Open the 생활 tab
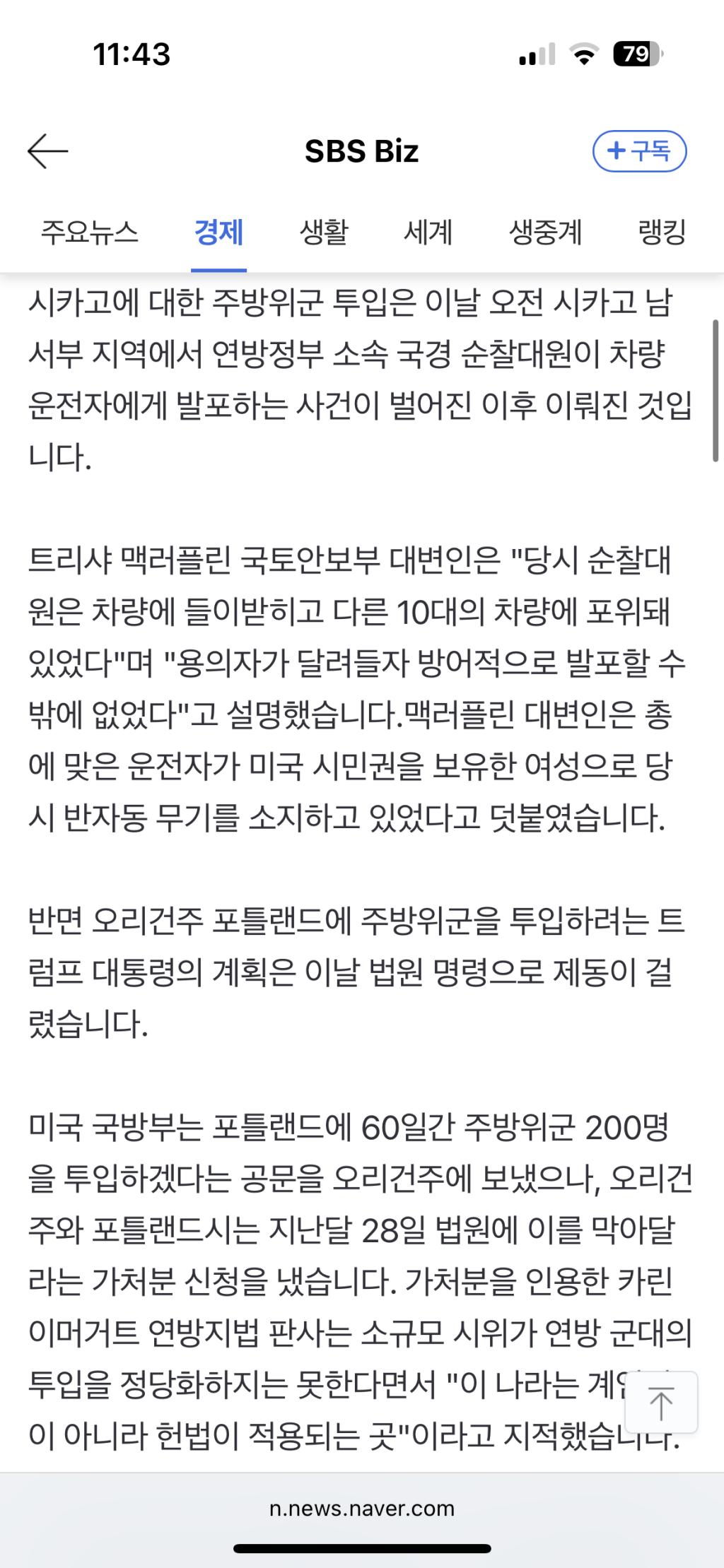The width and height of the screenshot is (724, 1568). pyautogui.click(x=324, y=232)
